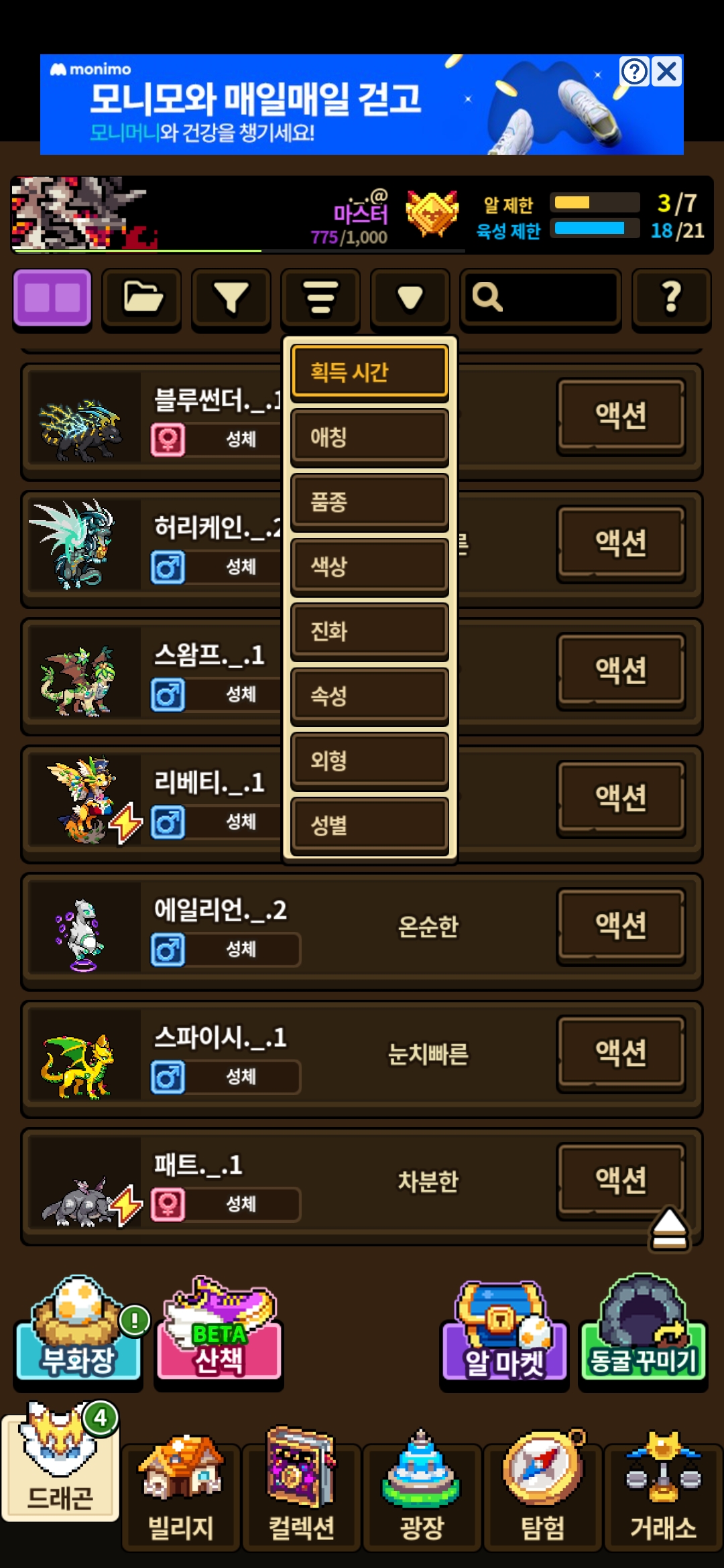The image size is (724, 1568).
Task: Select 획득 시간 sort option
Action: pyautogui.click(x=369, y=372)
